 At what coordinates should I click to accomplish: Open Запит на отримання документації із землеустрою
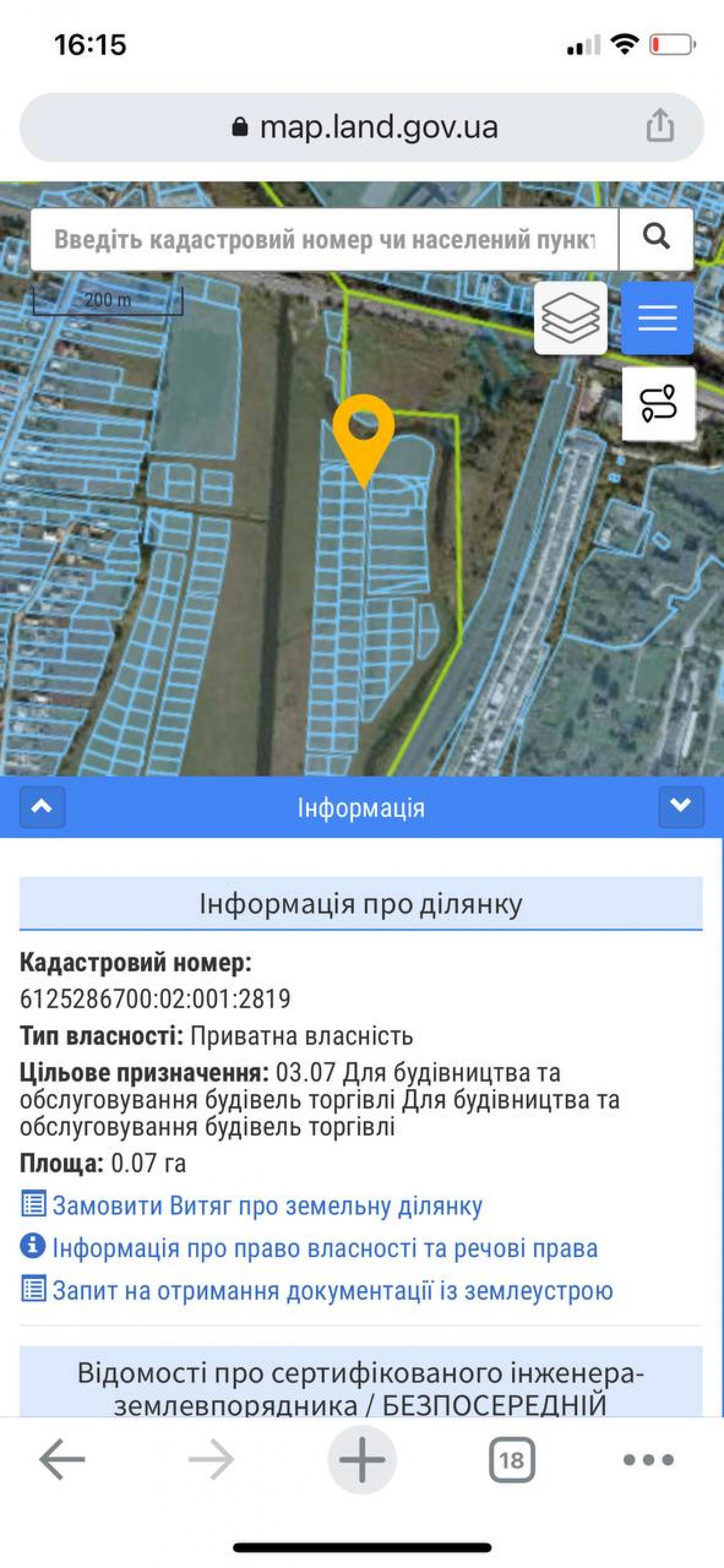pos(332,1290)
